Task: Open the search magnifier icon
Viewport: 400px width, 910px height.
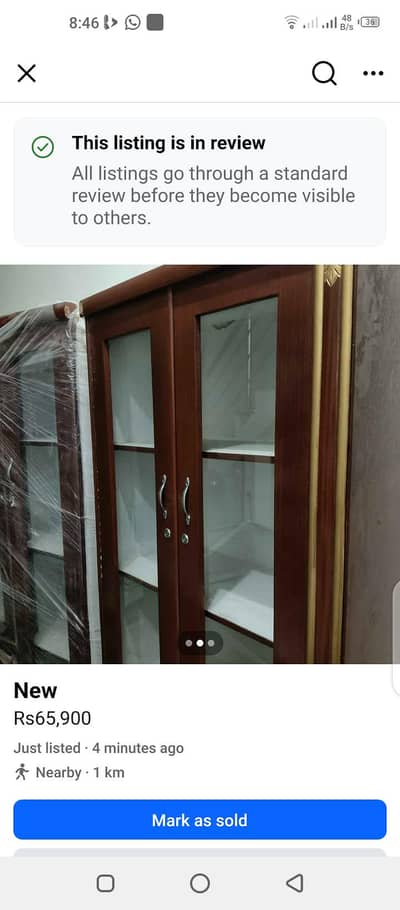Action: [x=324, y=74]
